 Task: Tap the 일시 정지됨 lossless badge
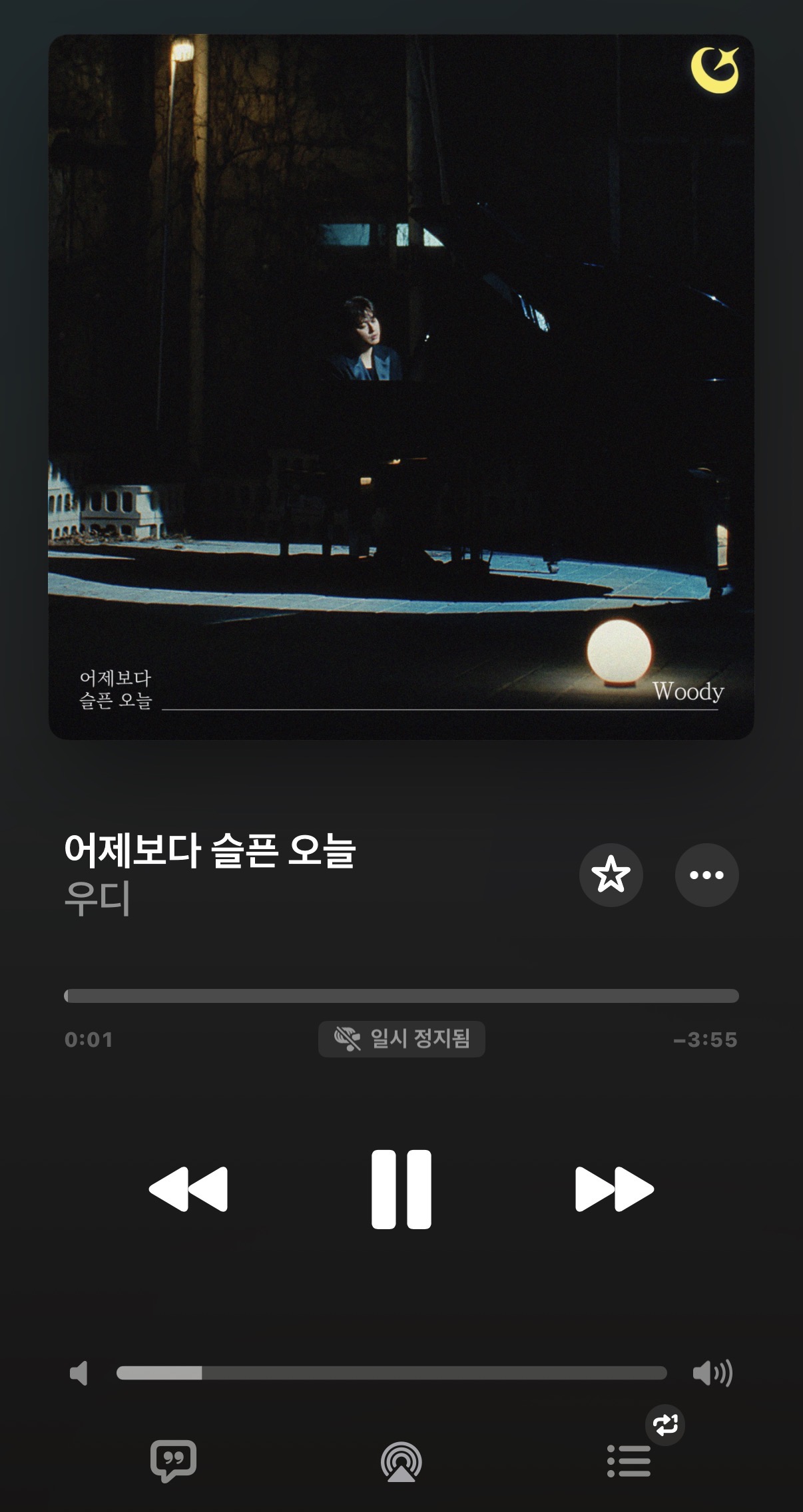pos(401,1039)
